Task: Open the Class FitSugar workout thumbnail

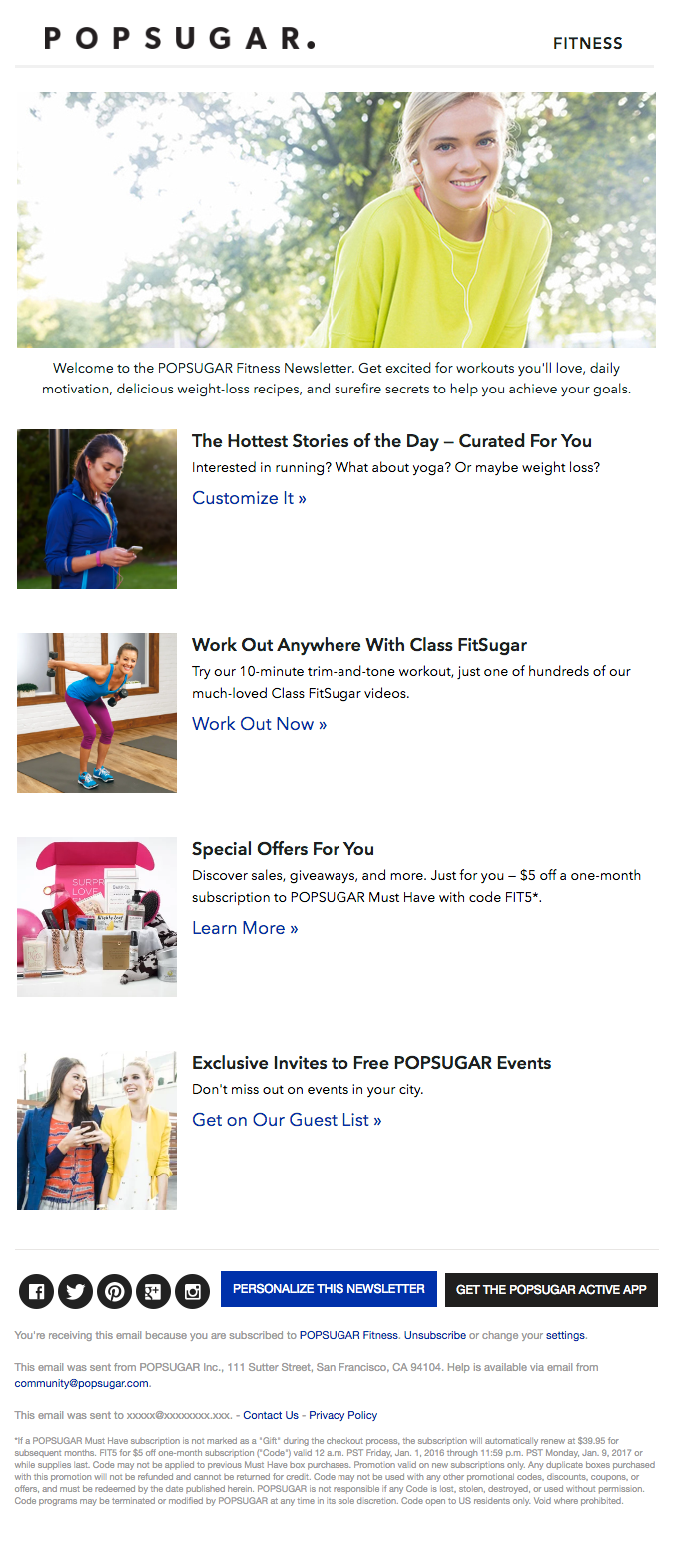Action: click(x=97, y=713)
